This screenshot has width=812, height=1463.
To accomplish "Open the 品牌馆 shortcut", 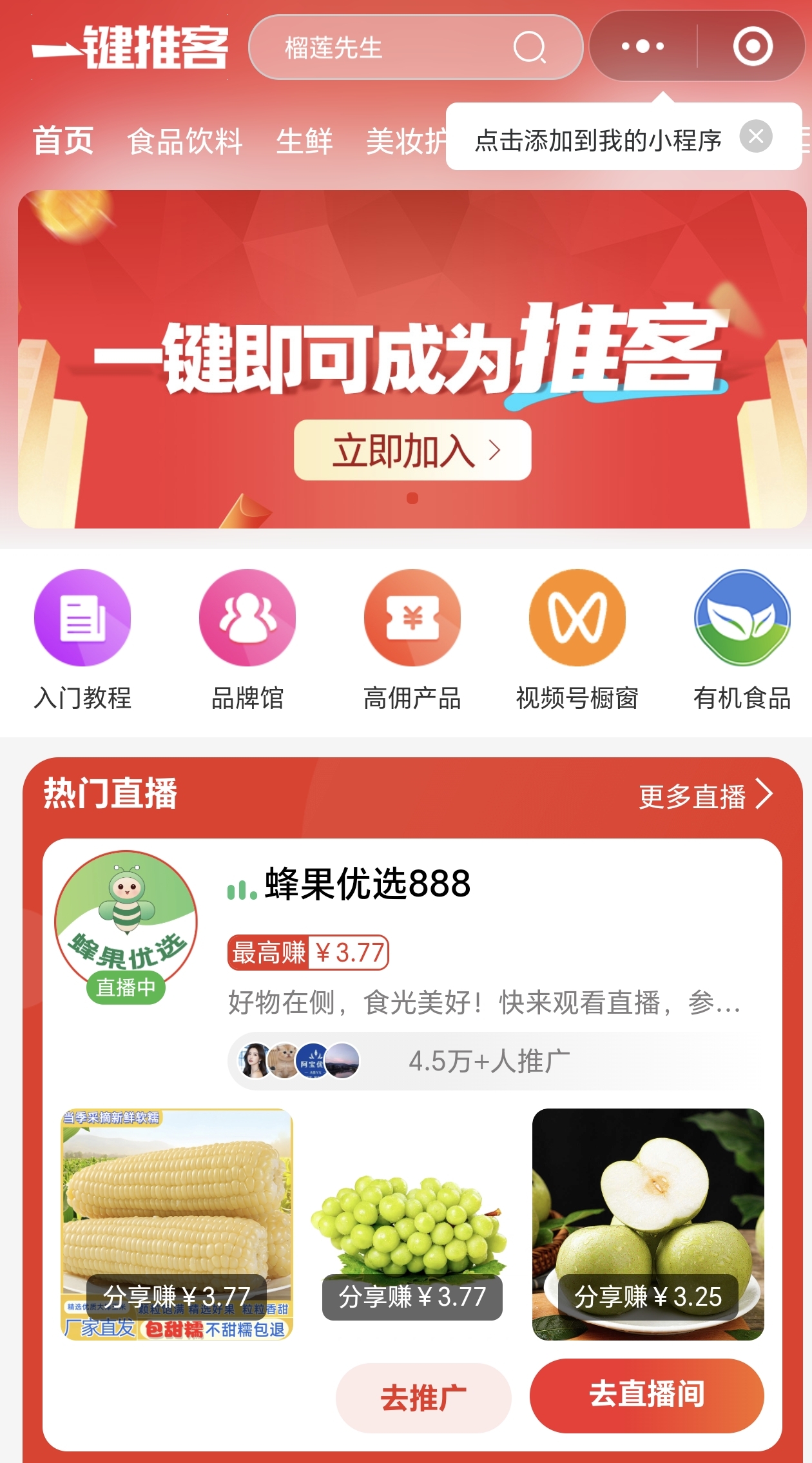I will [247, 638].
